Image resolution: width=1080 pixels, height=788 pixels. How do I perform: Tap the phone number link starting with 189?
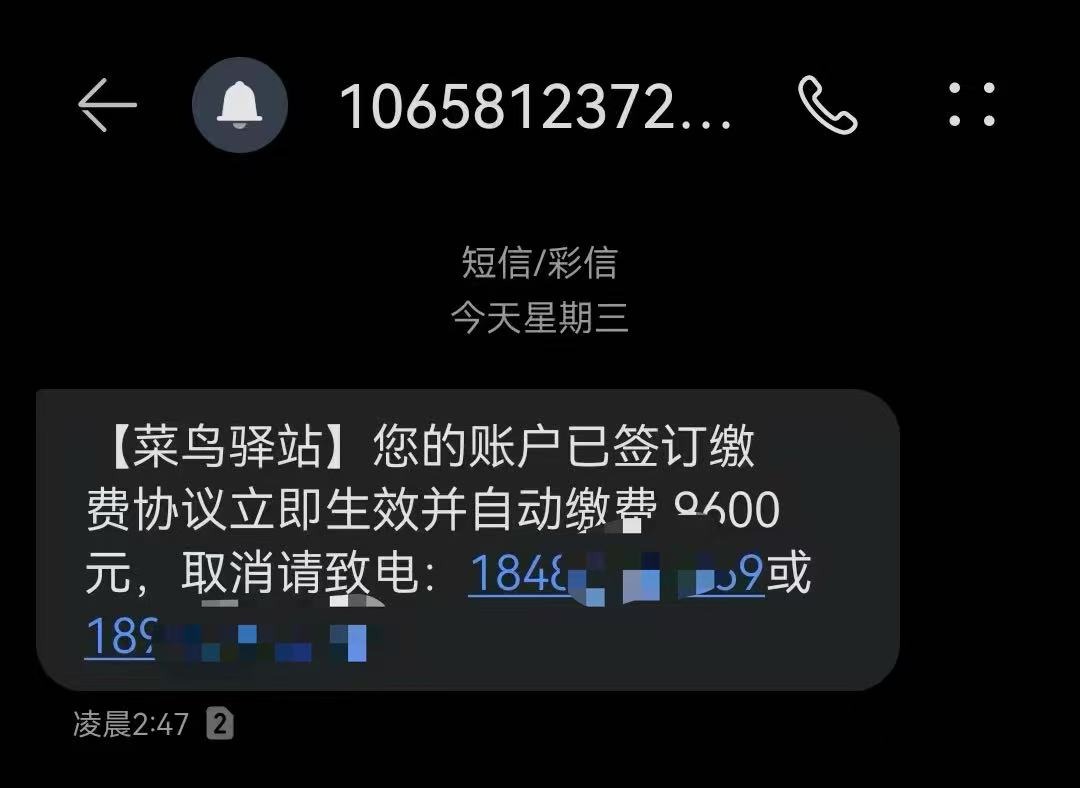(x=225, y=637)
